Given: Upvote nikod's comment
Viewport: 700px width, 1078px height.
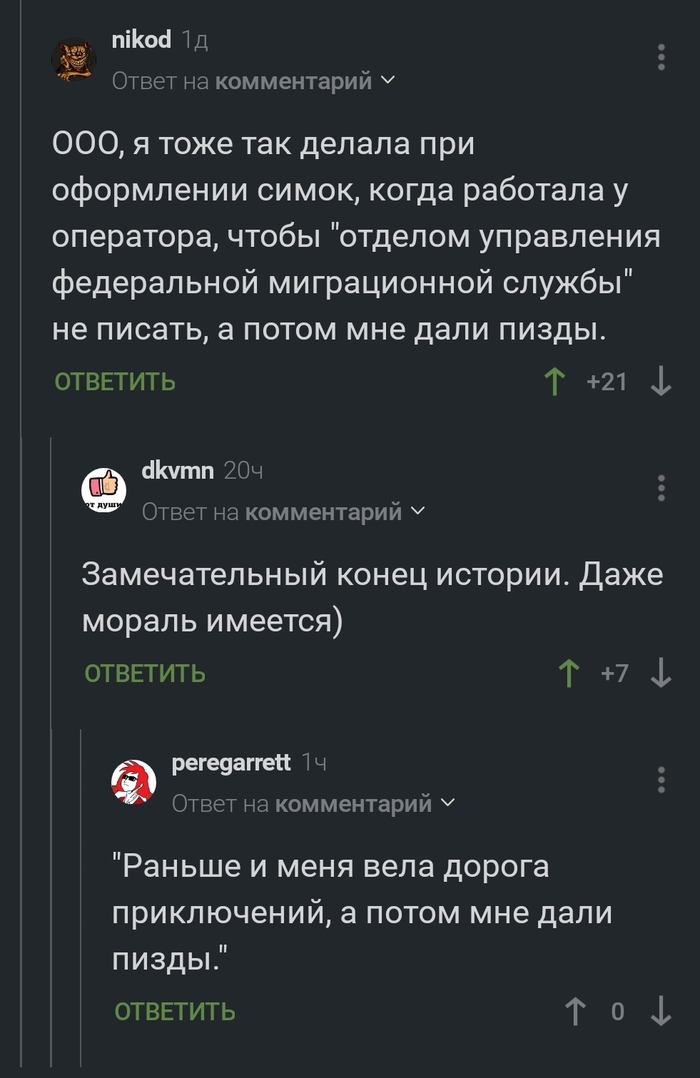Looking at the screenshot, I should pyautogui.click(x=553, y=381).
